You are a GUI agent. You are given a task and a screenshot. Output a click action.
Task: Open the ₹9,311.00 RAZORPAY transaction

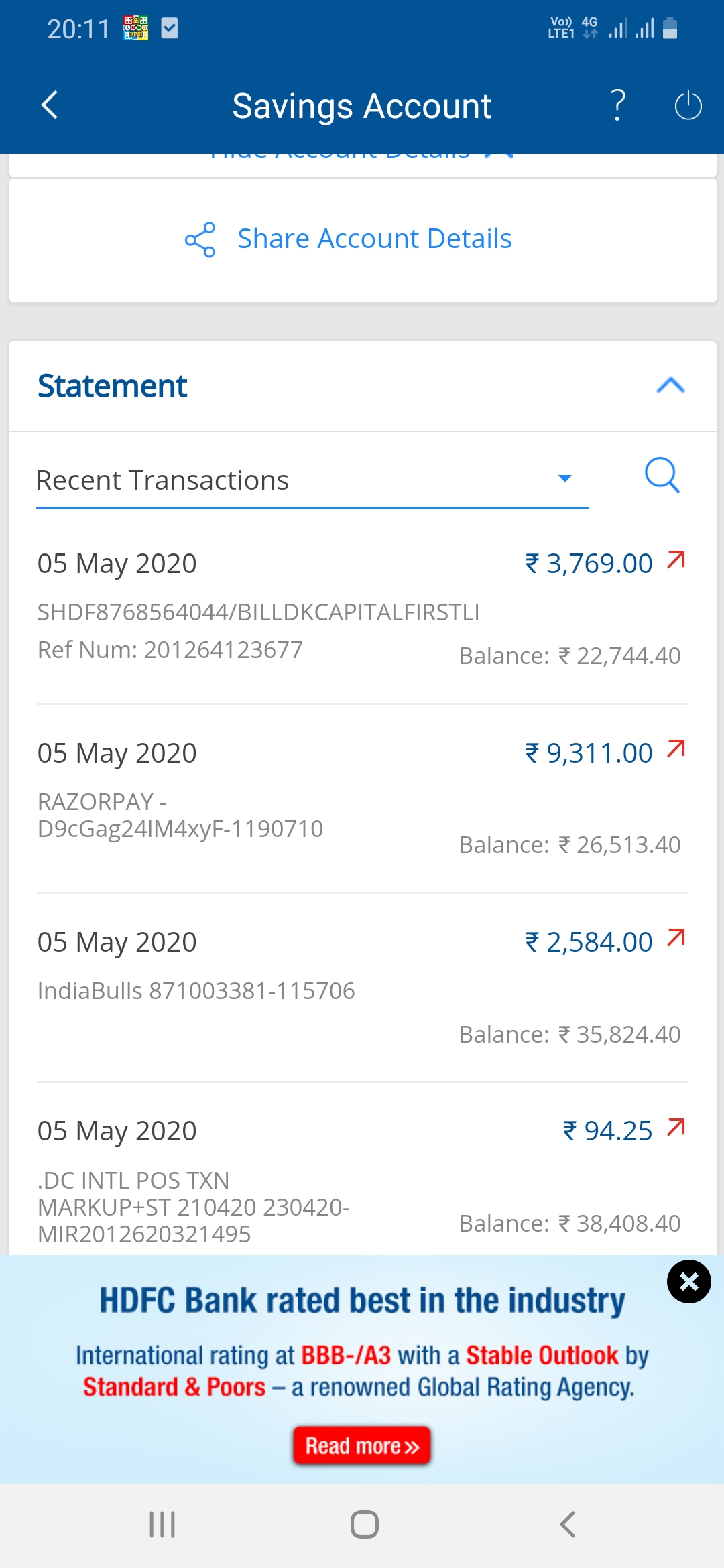click(362, 798)
